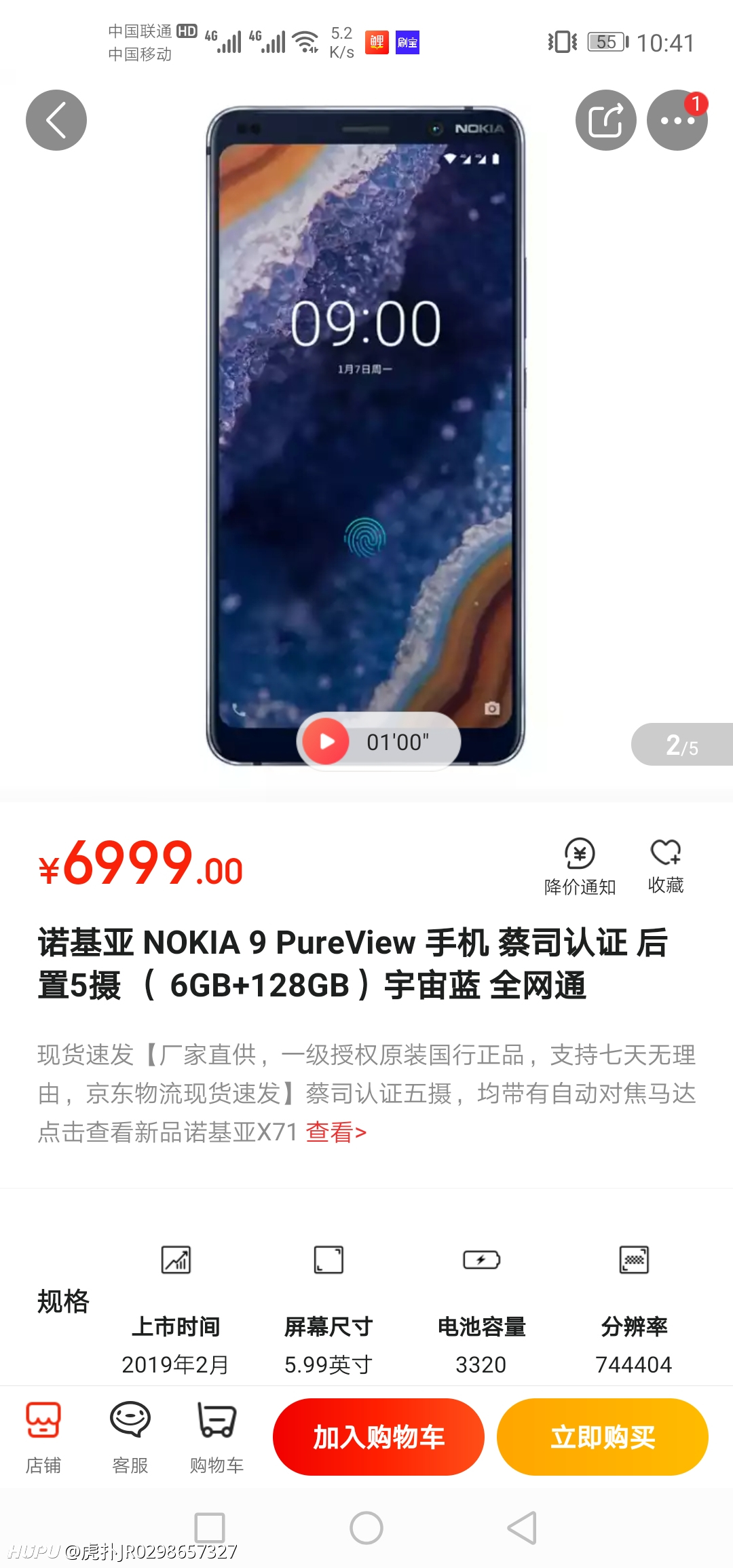Tap the system home button
This screenshot has height=1568, width=733.
(366, 1528)
